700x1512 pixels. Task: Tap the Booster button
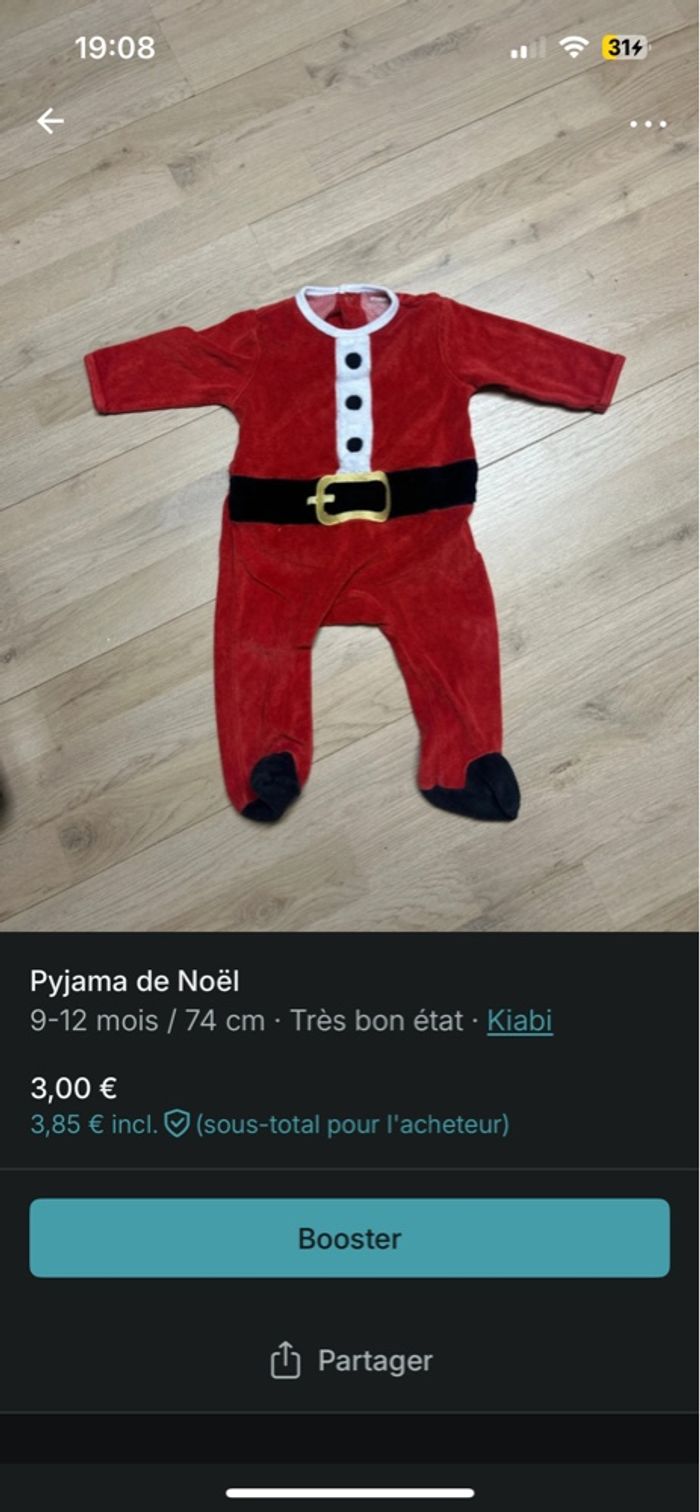pos(349,1238)
